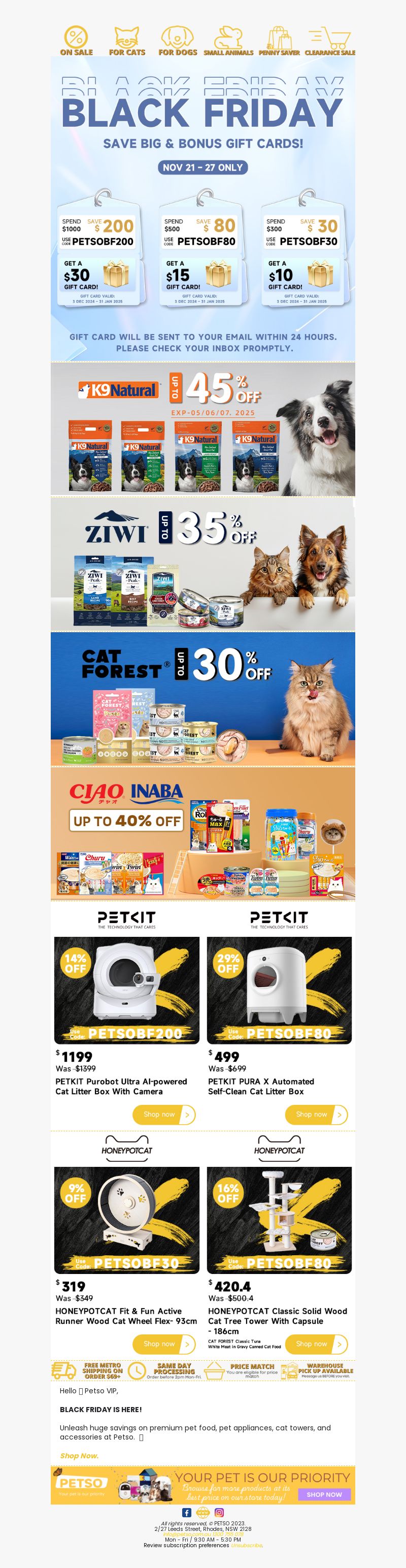This screenshot has height=1568, width=406.
Task: Tap SHOP NOW on the Petso priority banner
Action: coord(324,1494)
